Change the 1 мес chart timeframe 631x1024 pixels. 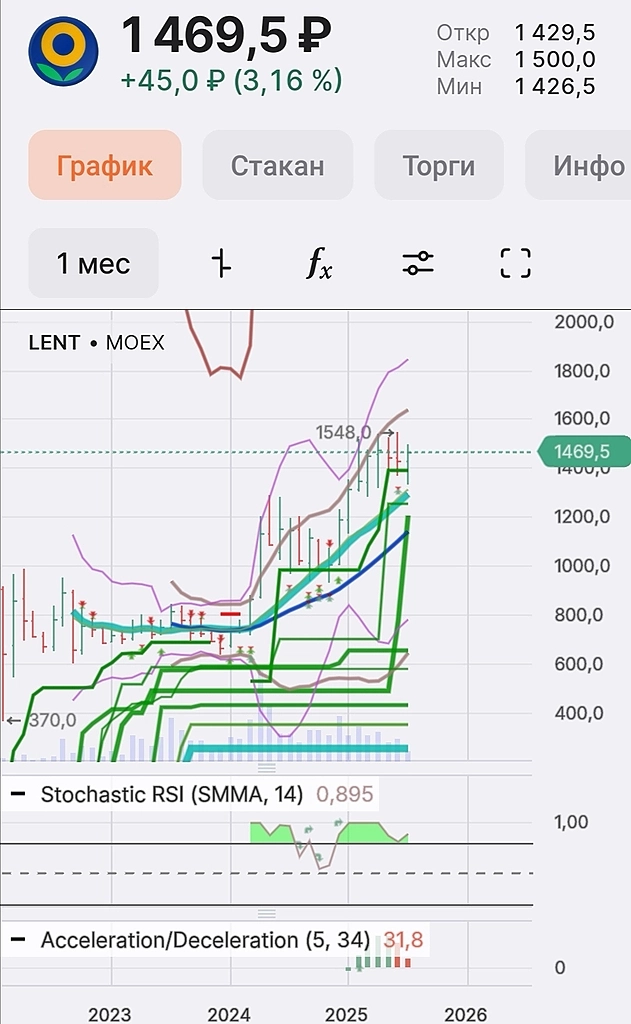93,264
